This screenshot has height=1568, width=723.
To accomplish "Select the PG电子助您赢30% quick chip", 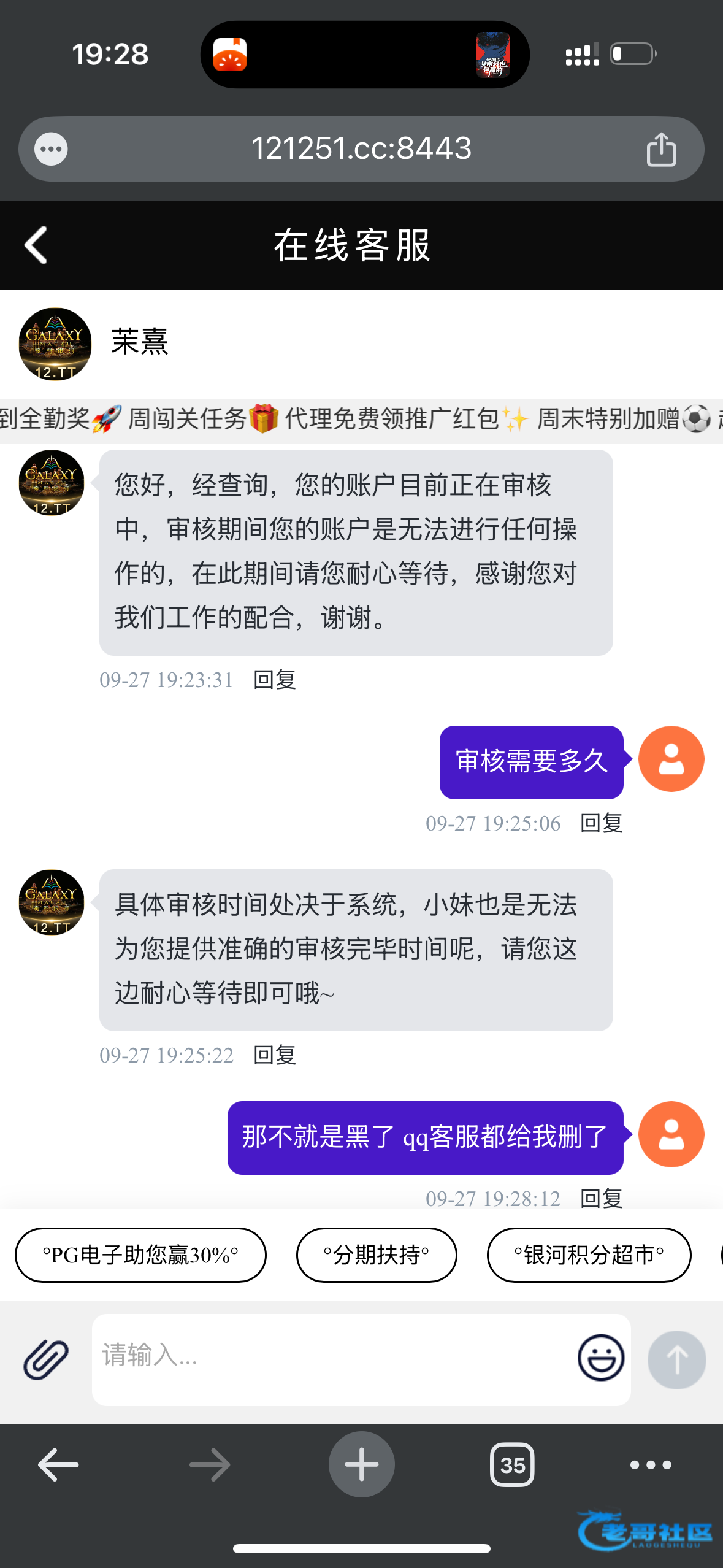I will pos(140,1255).
